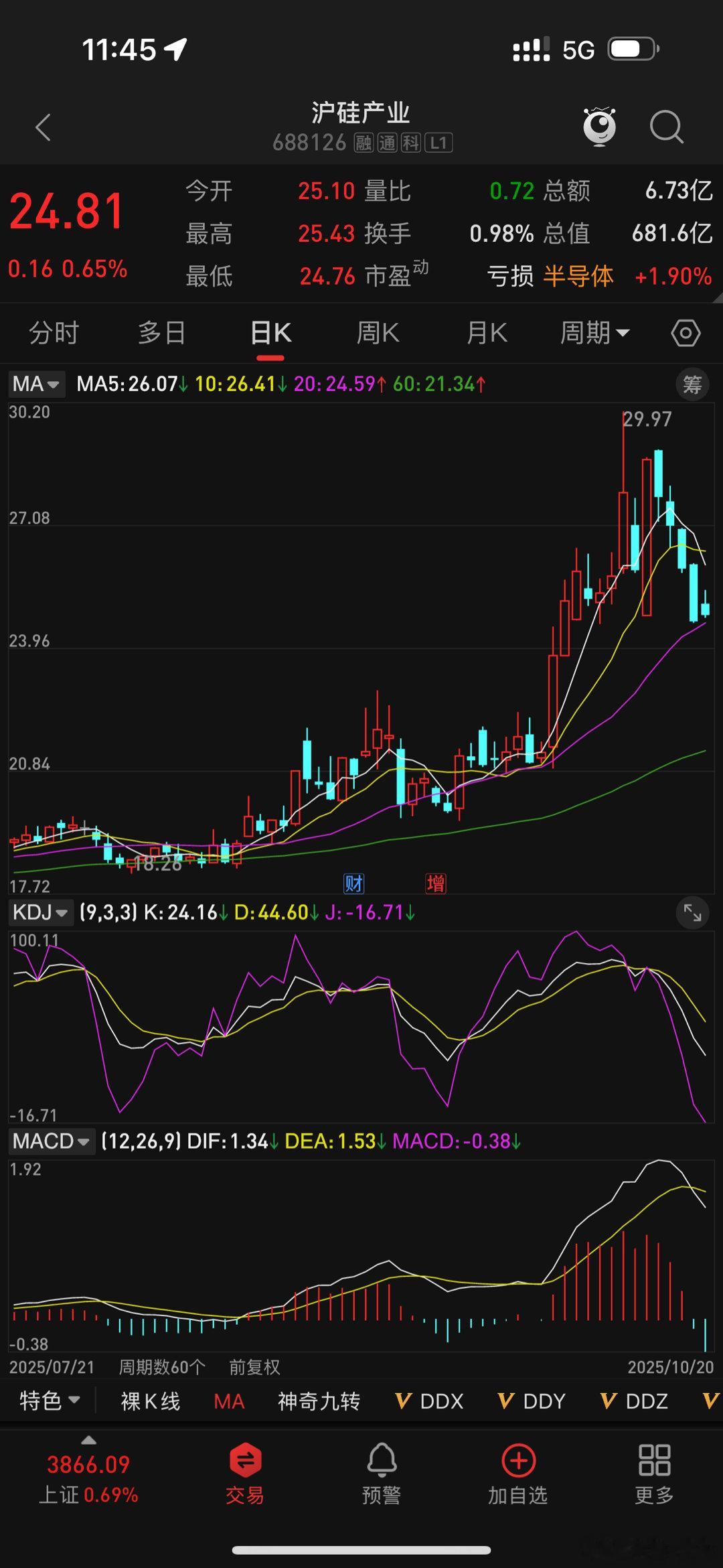This screenshot has height=1568, width=723.
Task: Select the 裸K线 chart option
Action: (151, 1401)
